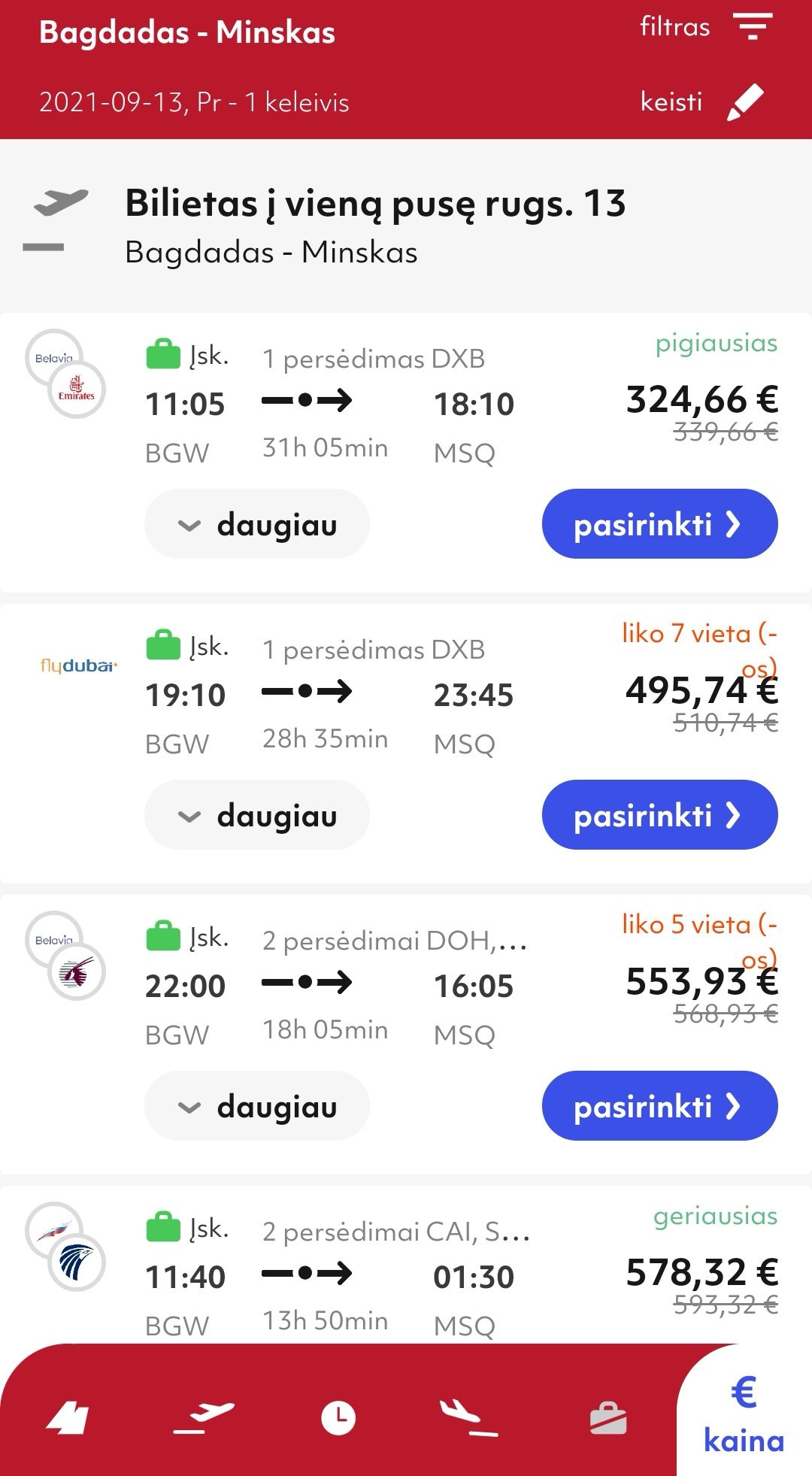Sort flights by arrival landing icon

pyautogui.click(x=469, y=1418)
